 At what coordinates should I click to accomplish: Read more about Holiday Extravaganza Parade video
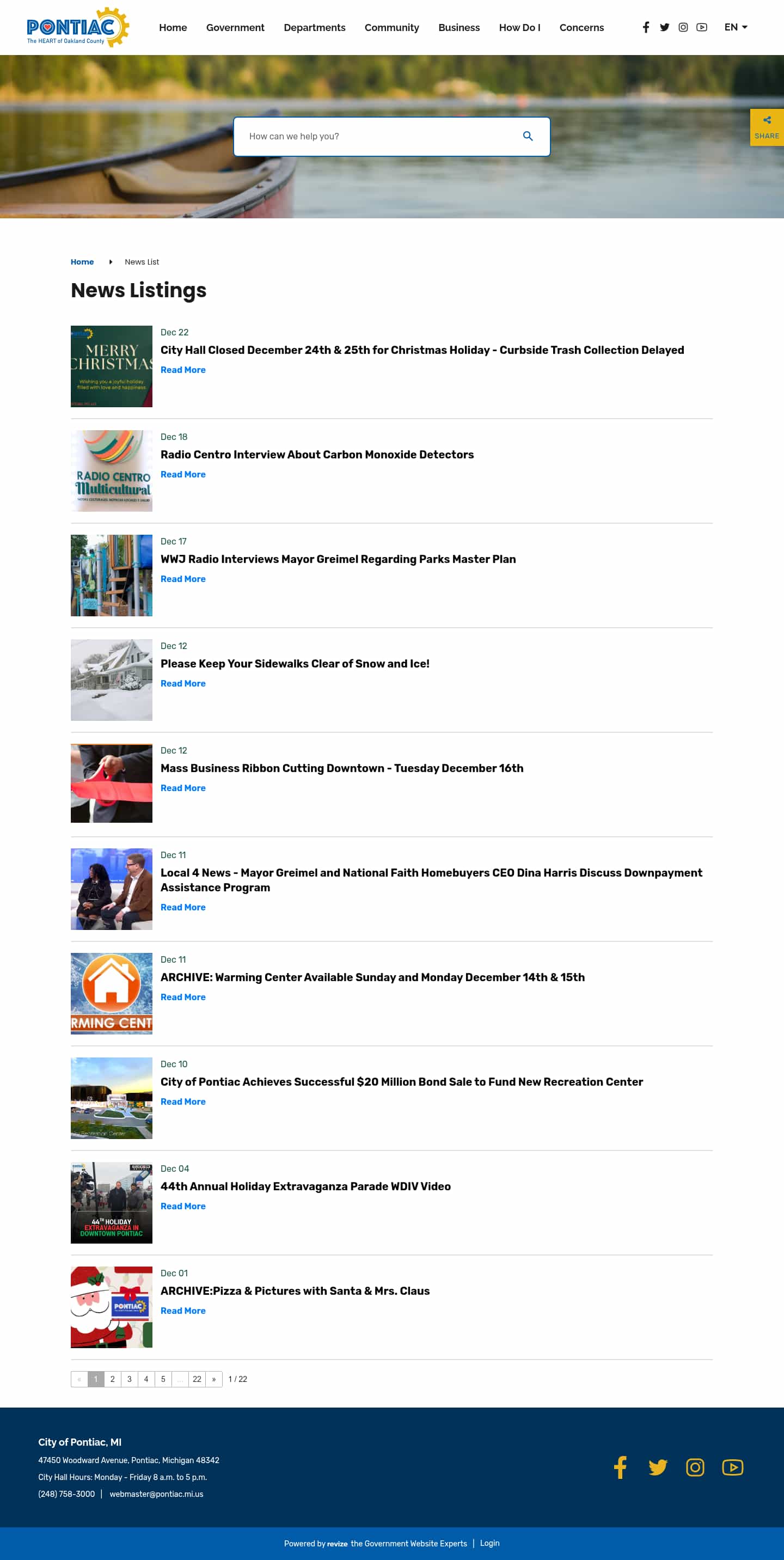click(x=183, y=1206)
